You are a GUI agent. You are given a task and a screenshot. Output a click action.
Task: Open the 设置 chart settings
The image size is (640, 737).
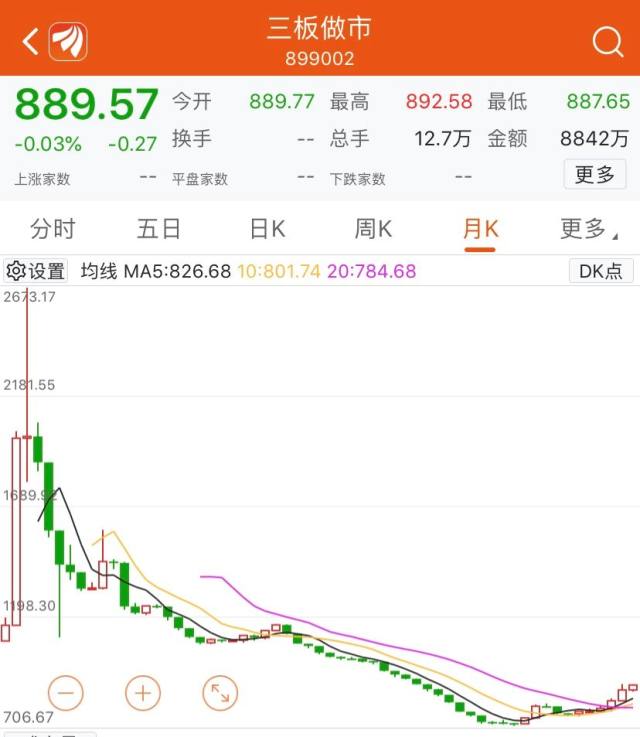(36, 271)
